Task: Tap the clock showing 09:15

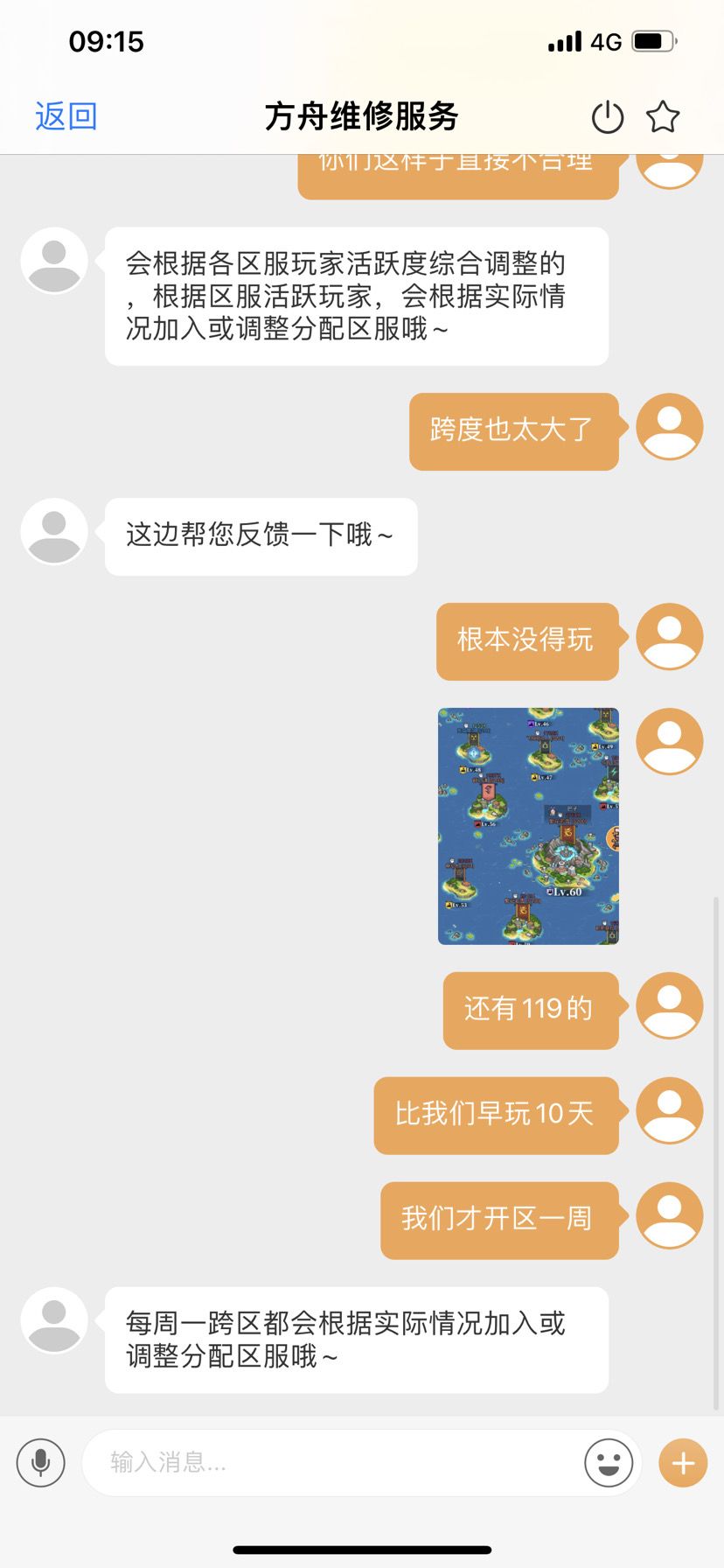Action: [x=107, y=40]
